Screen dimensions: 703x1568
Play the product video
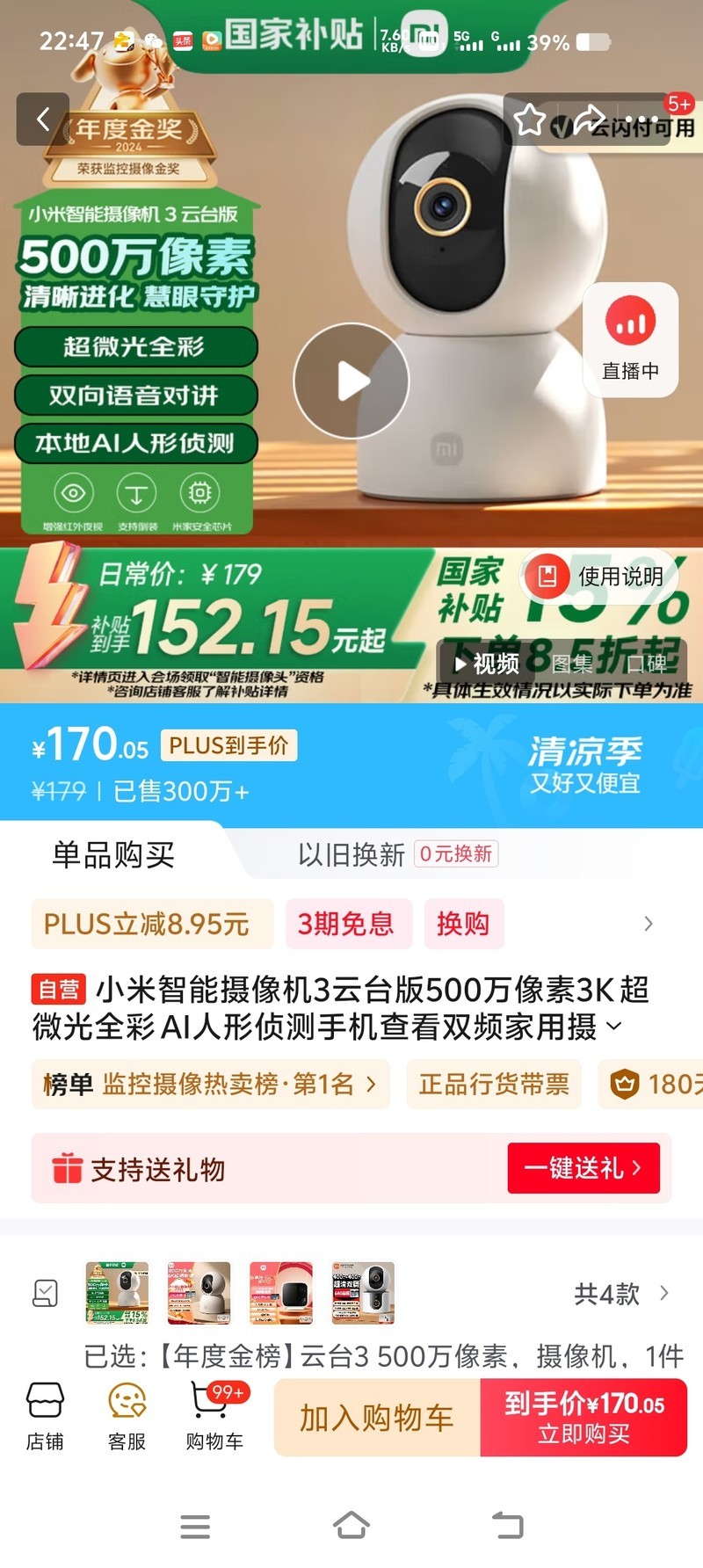coord(351,381)
